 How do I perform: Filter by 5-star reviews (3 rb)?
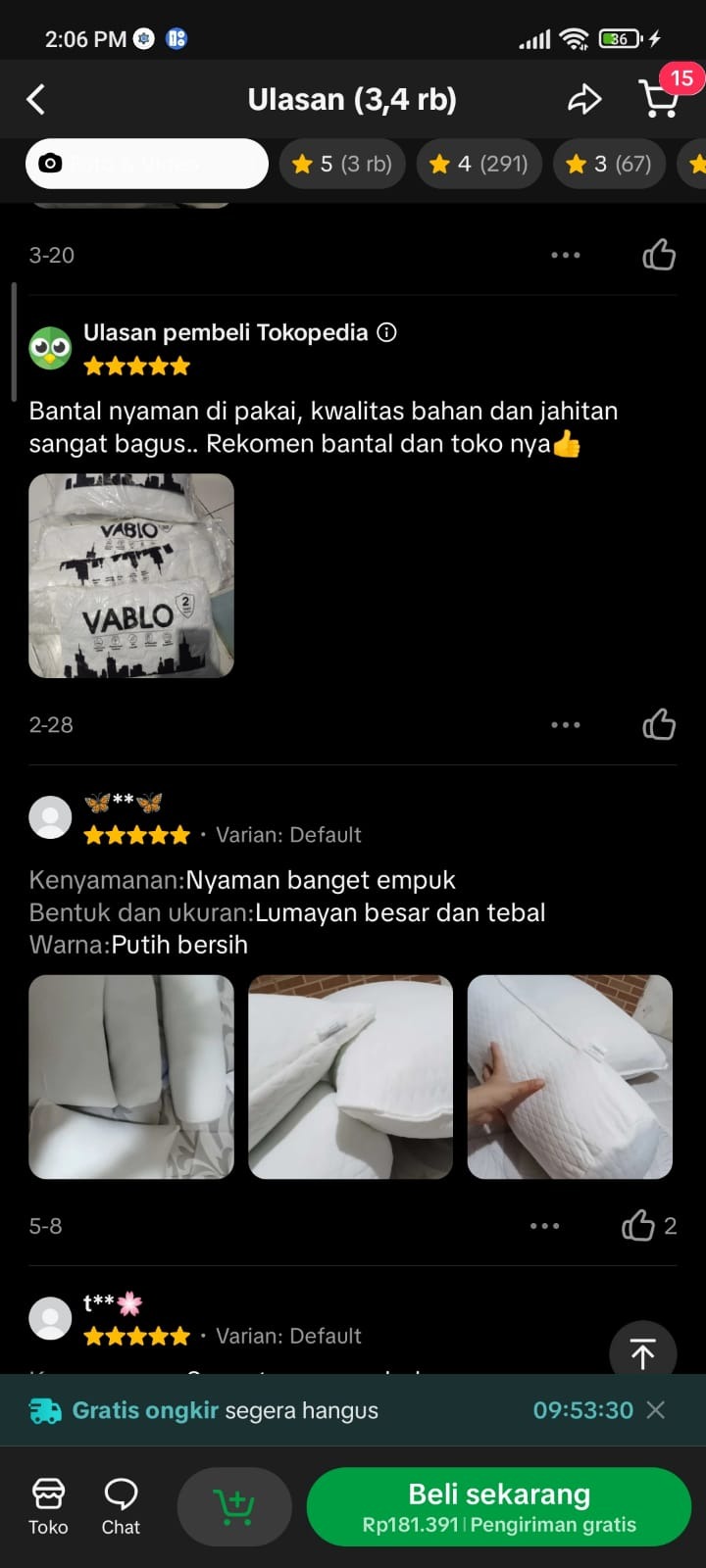point(342,164)
